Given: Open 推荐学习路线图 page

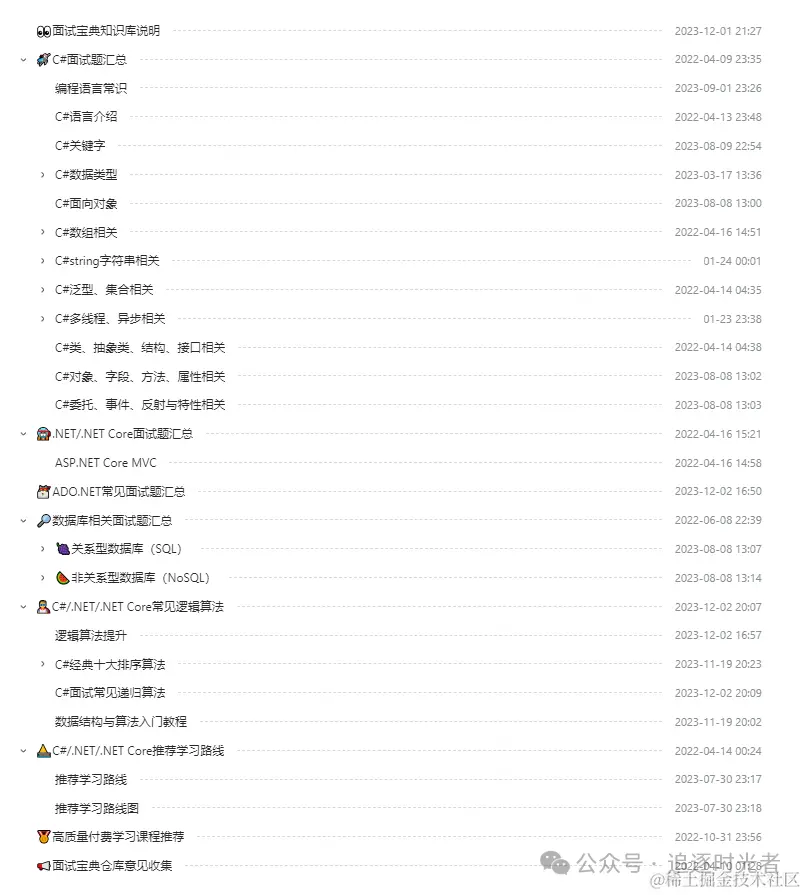Looking at the screenshot, I should [97, 808].
